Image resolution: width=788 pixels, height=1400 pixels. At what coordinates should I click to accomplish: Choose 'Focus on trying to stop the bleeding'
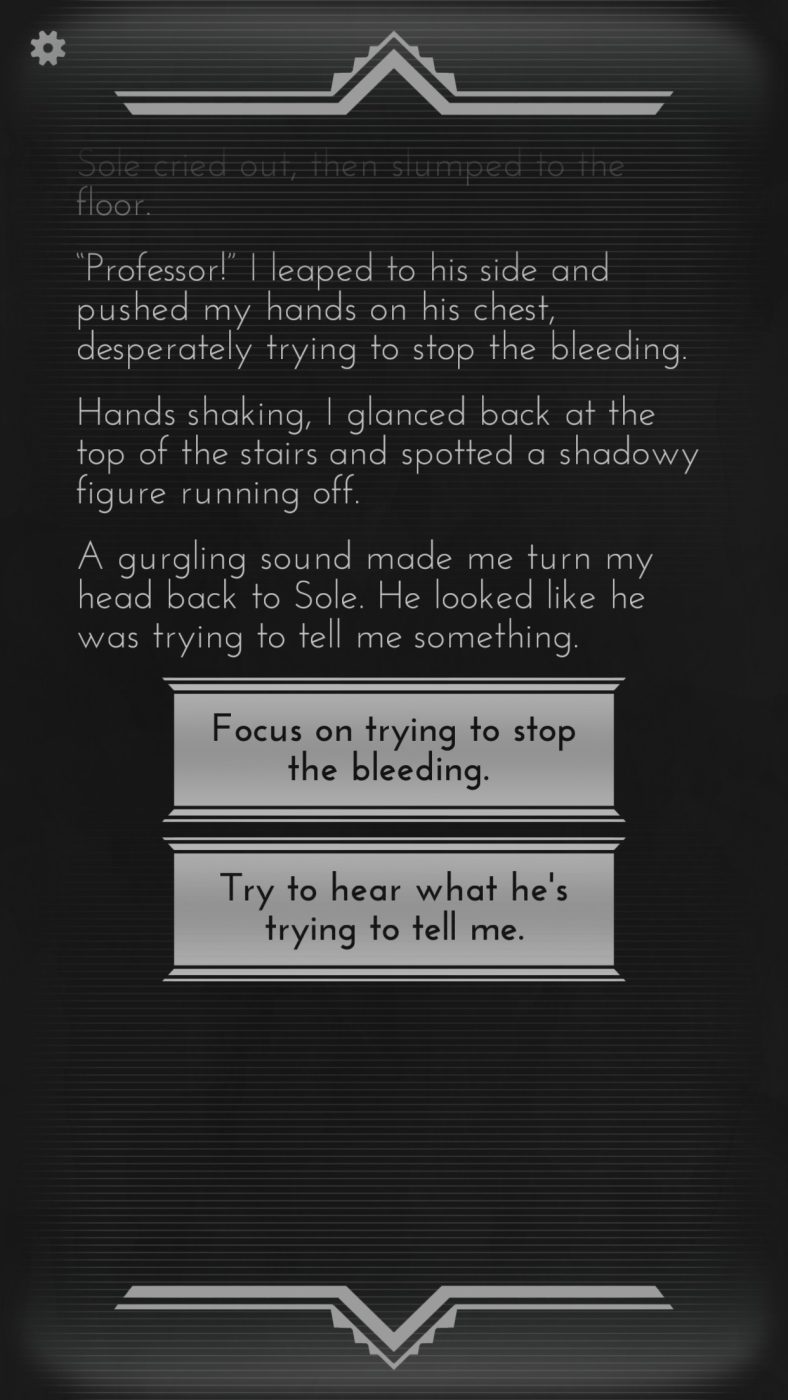pos(393,749)
